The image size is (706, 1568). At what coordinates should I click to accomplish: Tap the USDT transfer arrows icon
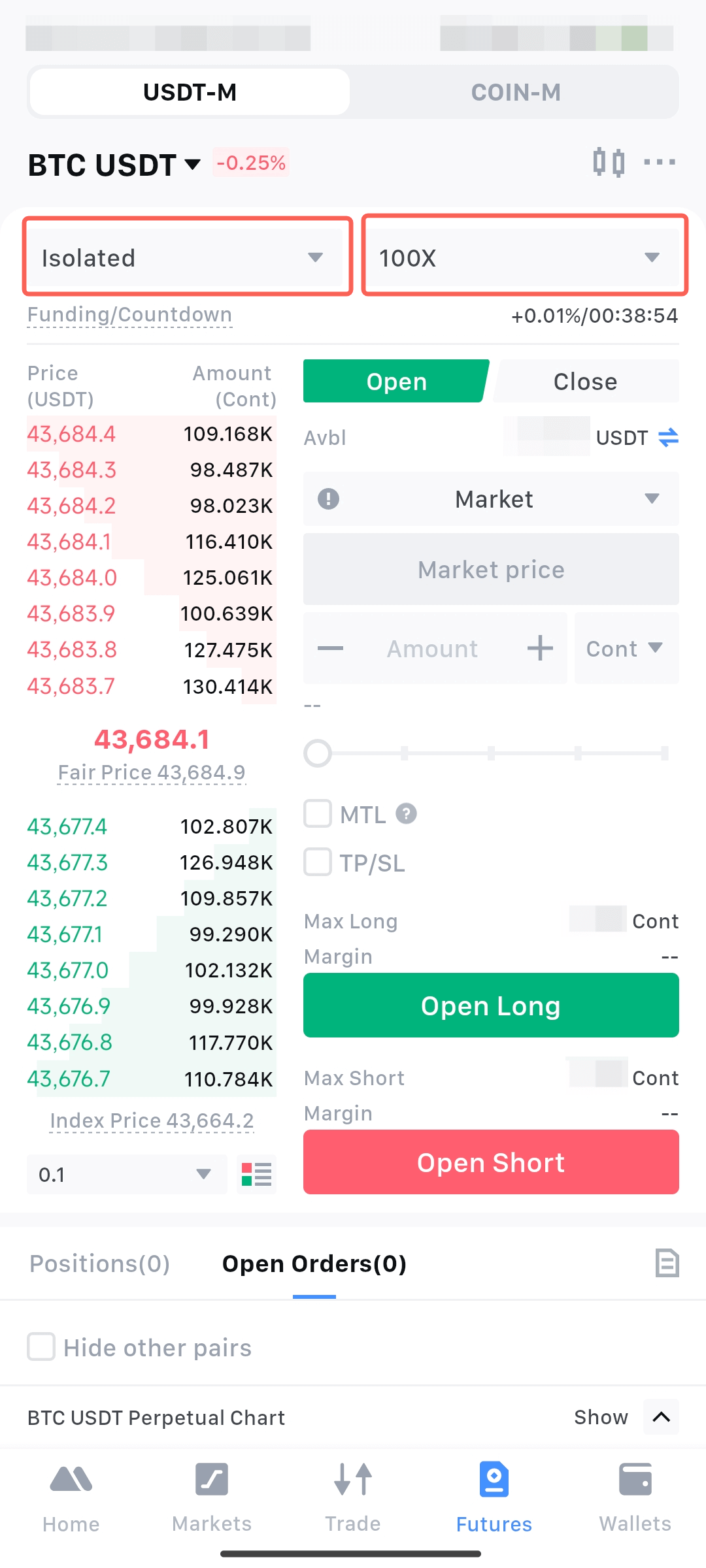tap(668, 437)
